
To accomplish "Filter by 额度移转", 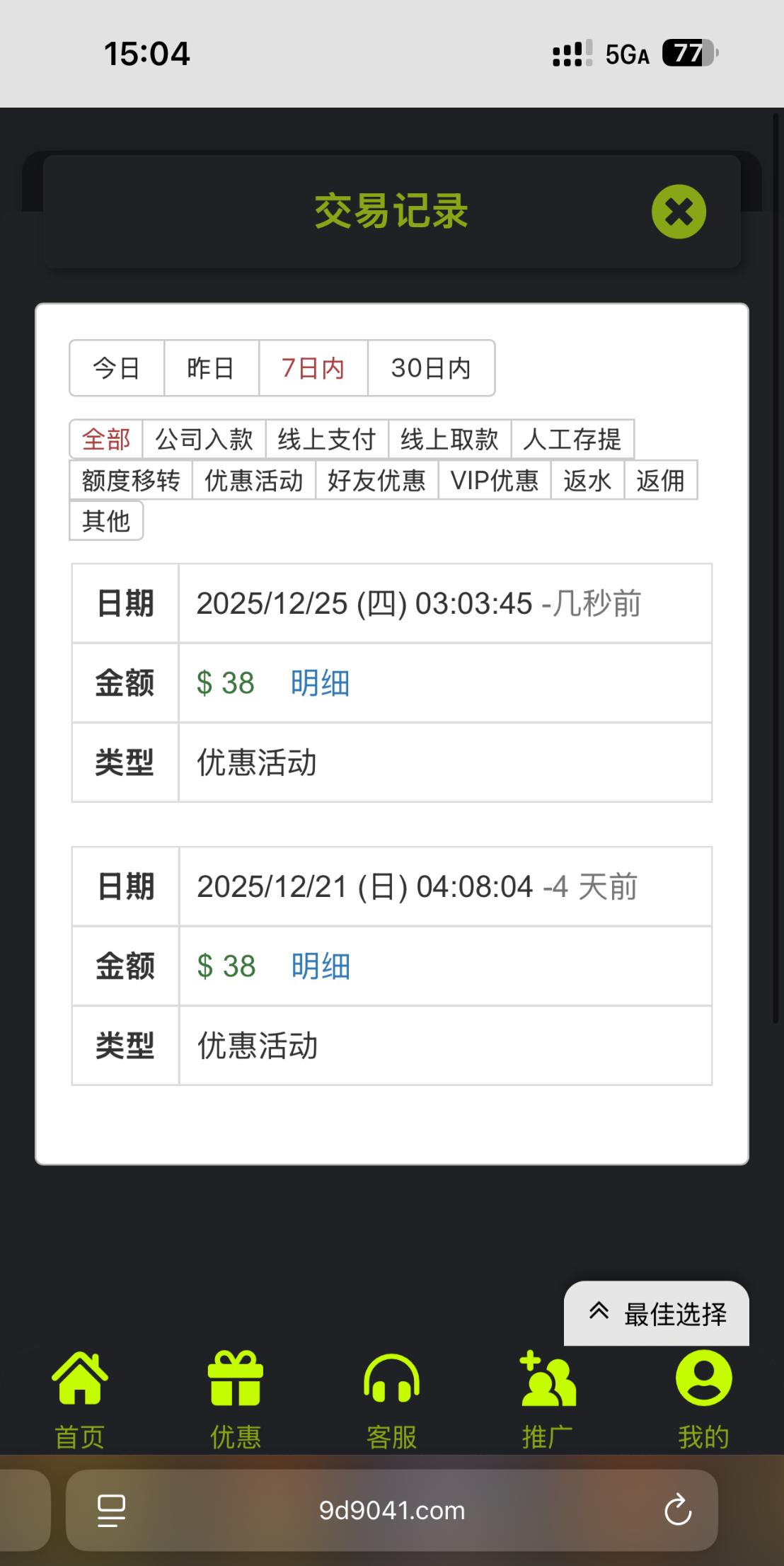I will (x=131, y=481).
